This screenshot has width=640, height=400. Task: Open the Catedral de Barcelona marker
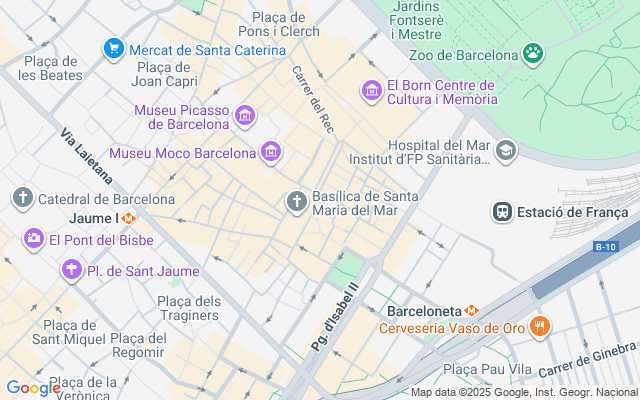[x=22, y=198]
